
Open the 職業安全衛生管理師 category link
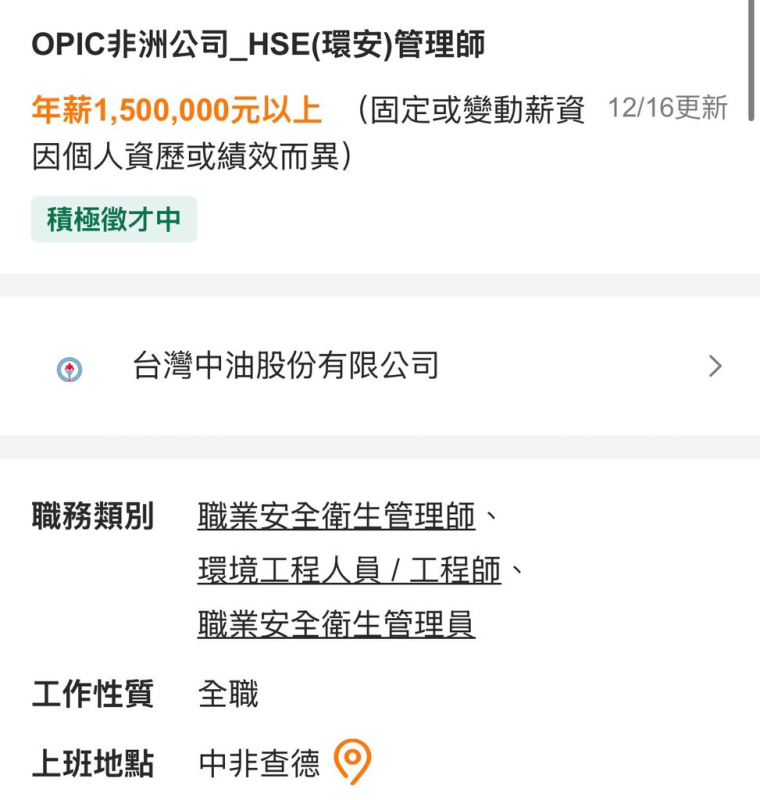click(336, 517)
